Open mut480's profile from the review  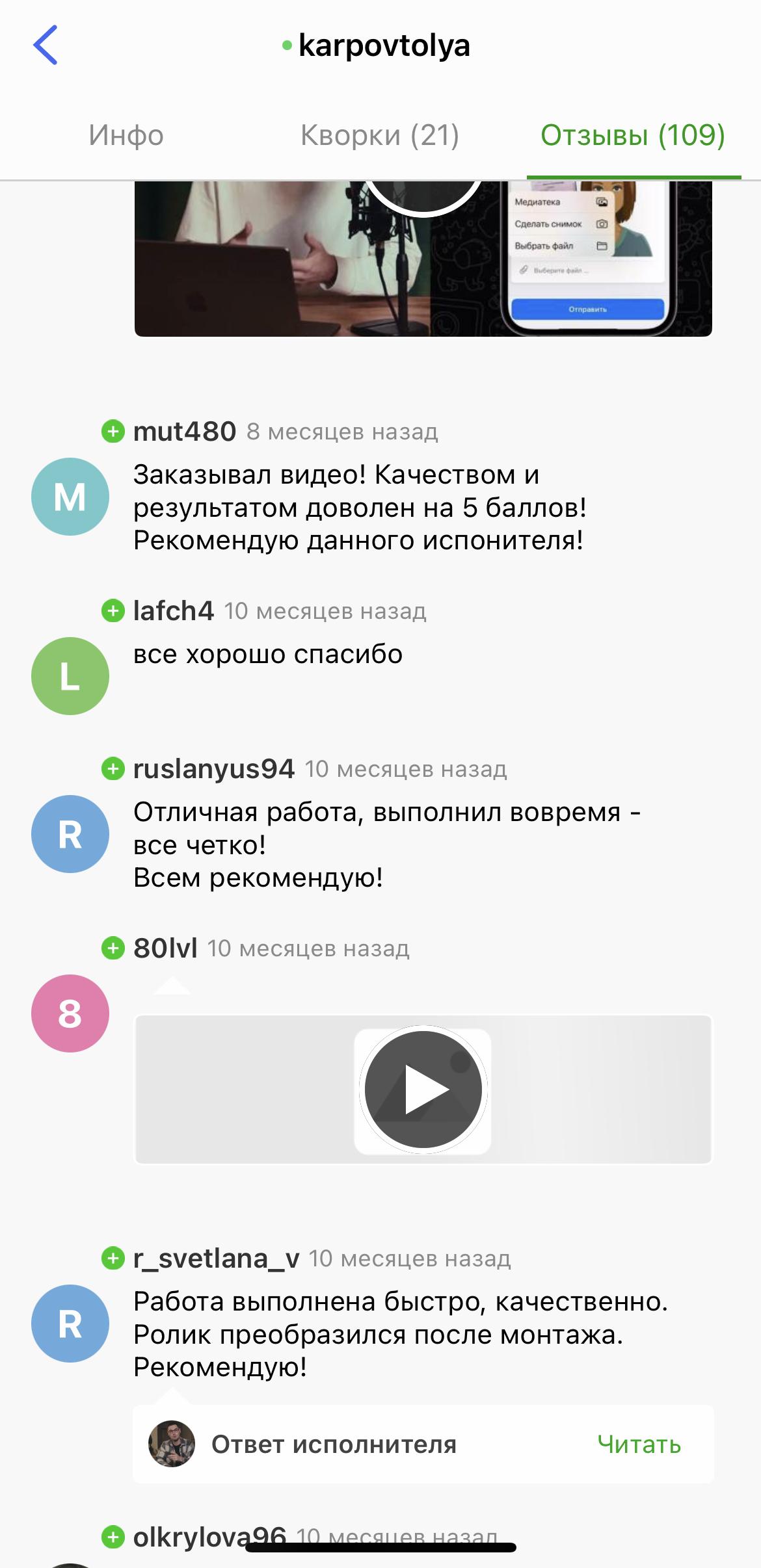(x=185, y=432)
